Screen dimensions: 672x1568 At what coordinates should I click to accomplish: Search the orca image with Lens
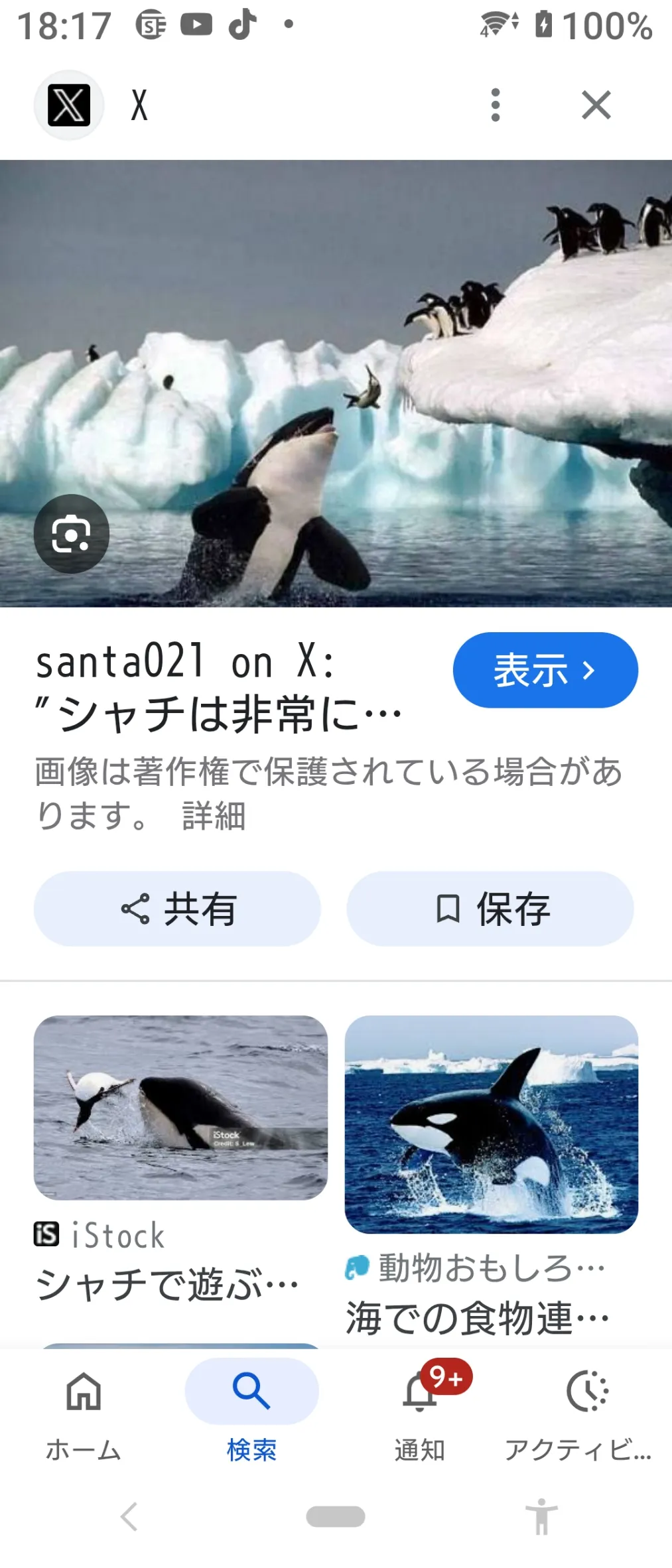(71, 534)
